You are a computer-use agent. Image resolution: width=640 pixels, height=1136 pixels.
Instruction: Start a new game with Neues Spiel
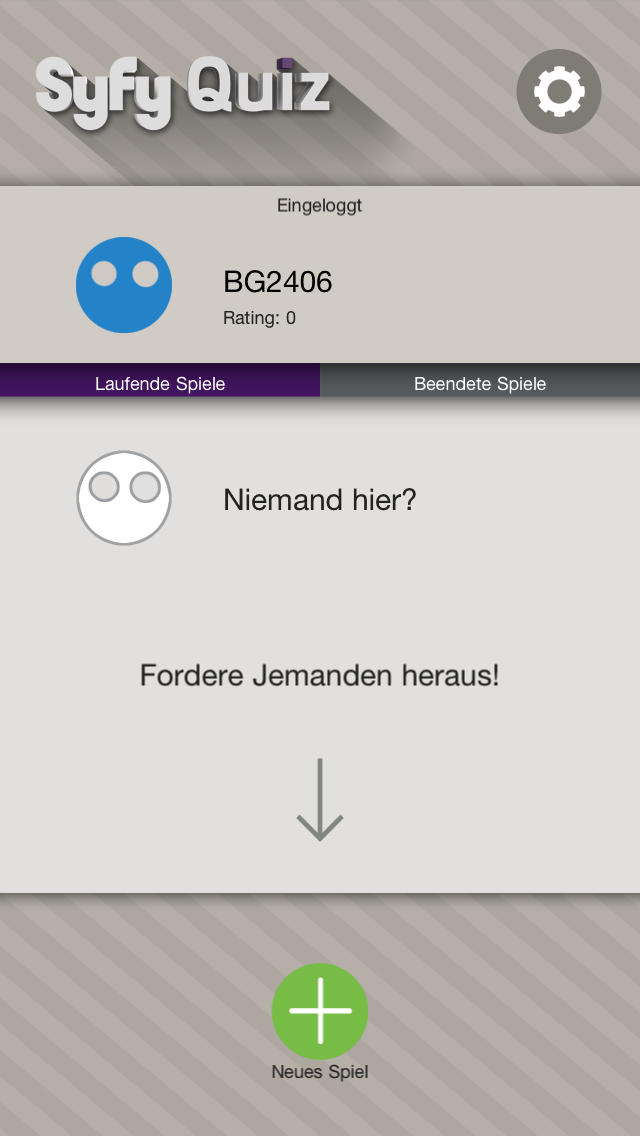point(320,1011)
